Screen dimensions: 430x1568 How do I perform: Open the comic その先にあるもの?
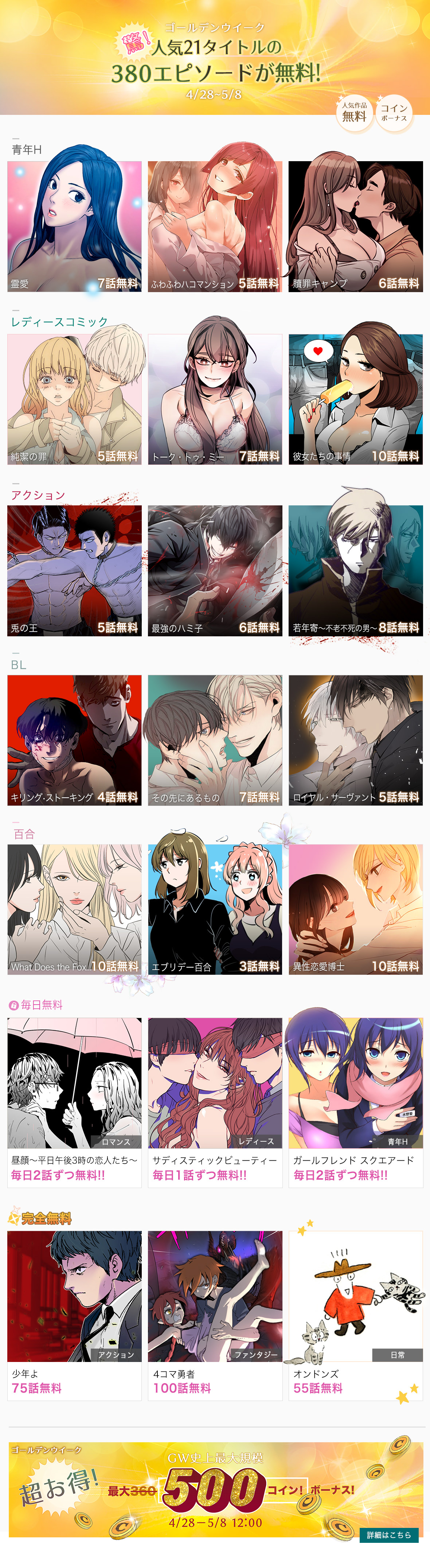tap(215, 740)
